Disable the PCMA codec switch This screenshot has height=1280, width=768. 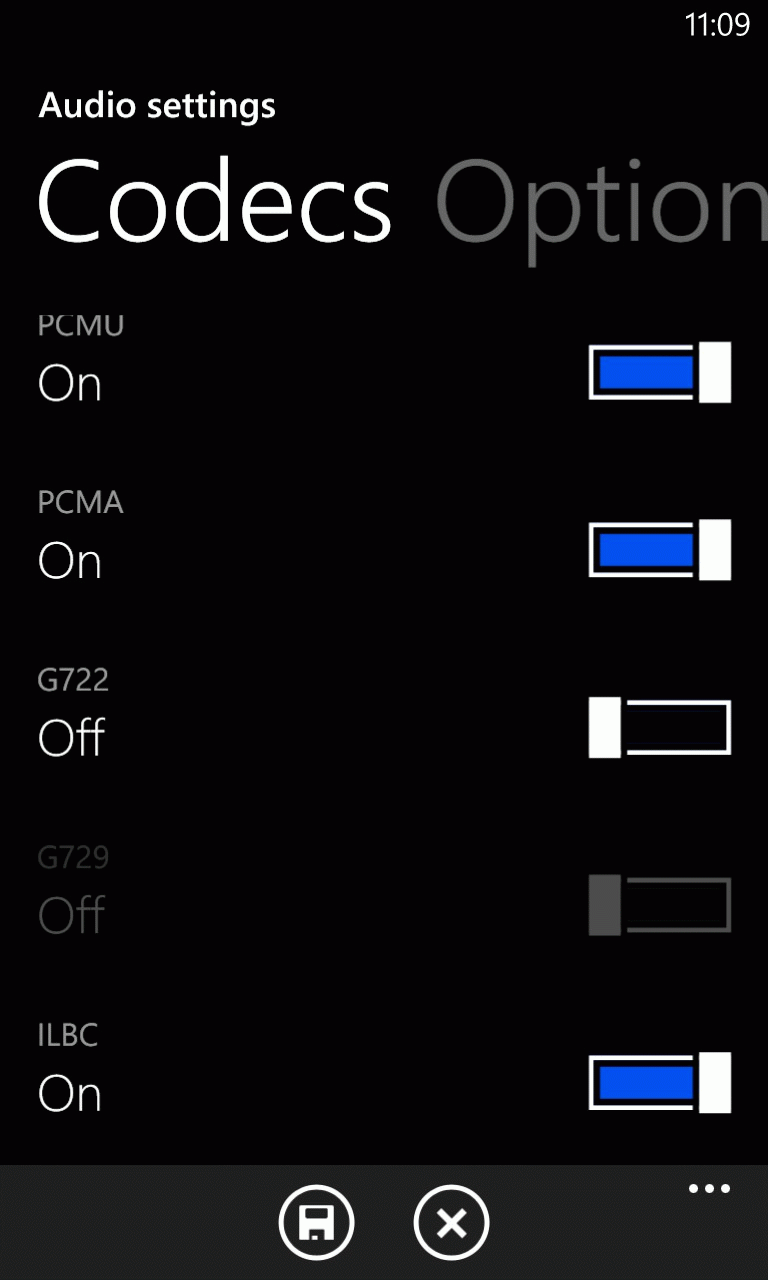(x=660, y=550)
